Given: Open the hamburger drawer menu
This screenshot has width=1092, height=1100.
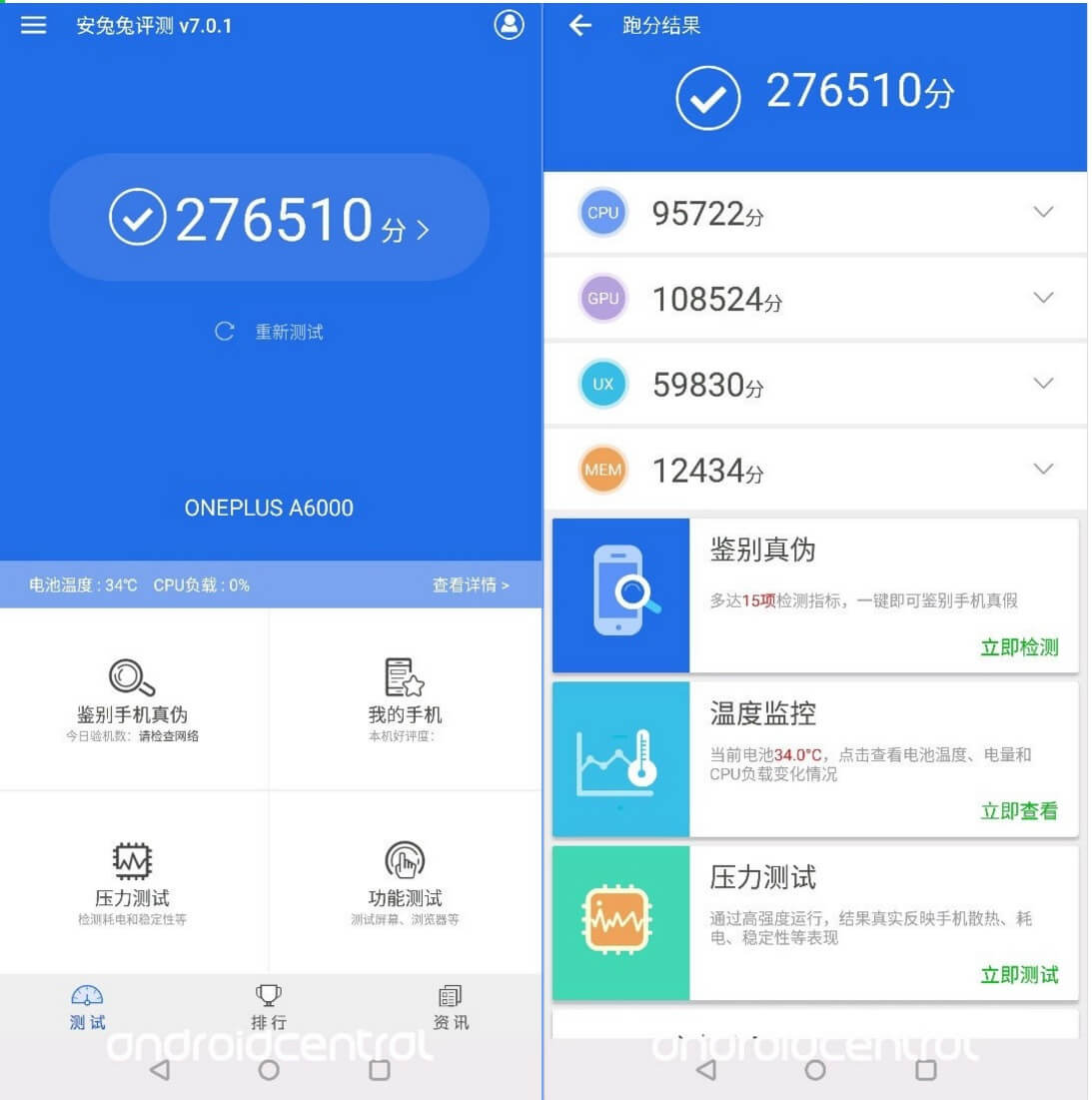Looking at the screenshot, I should tap(33, 25).
